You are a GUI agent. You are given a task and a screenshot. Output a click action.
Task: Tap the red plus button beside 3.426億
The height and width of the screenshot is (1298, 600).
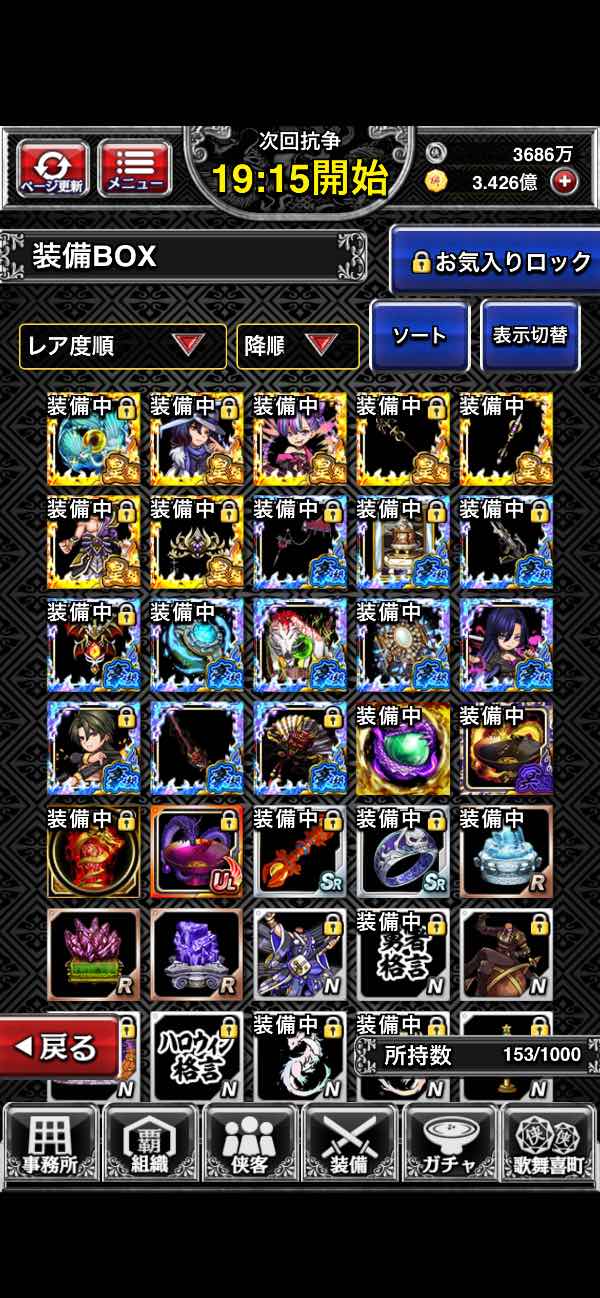click(564, 182)
